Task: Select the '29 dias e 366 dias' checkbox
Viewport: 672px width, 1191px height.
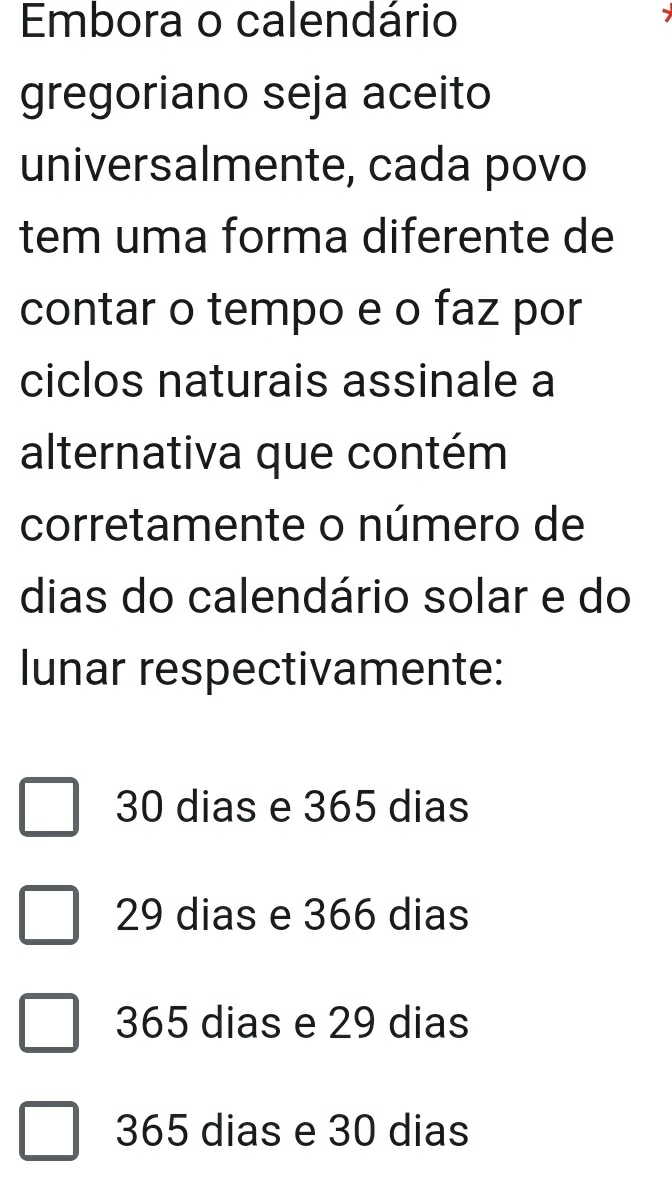Action: [x=49, y=915]
